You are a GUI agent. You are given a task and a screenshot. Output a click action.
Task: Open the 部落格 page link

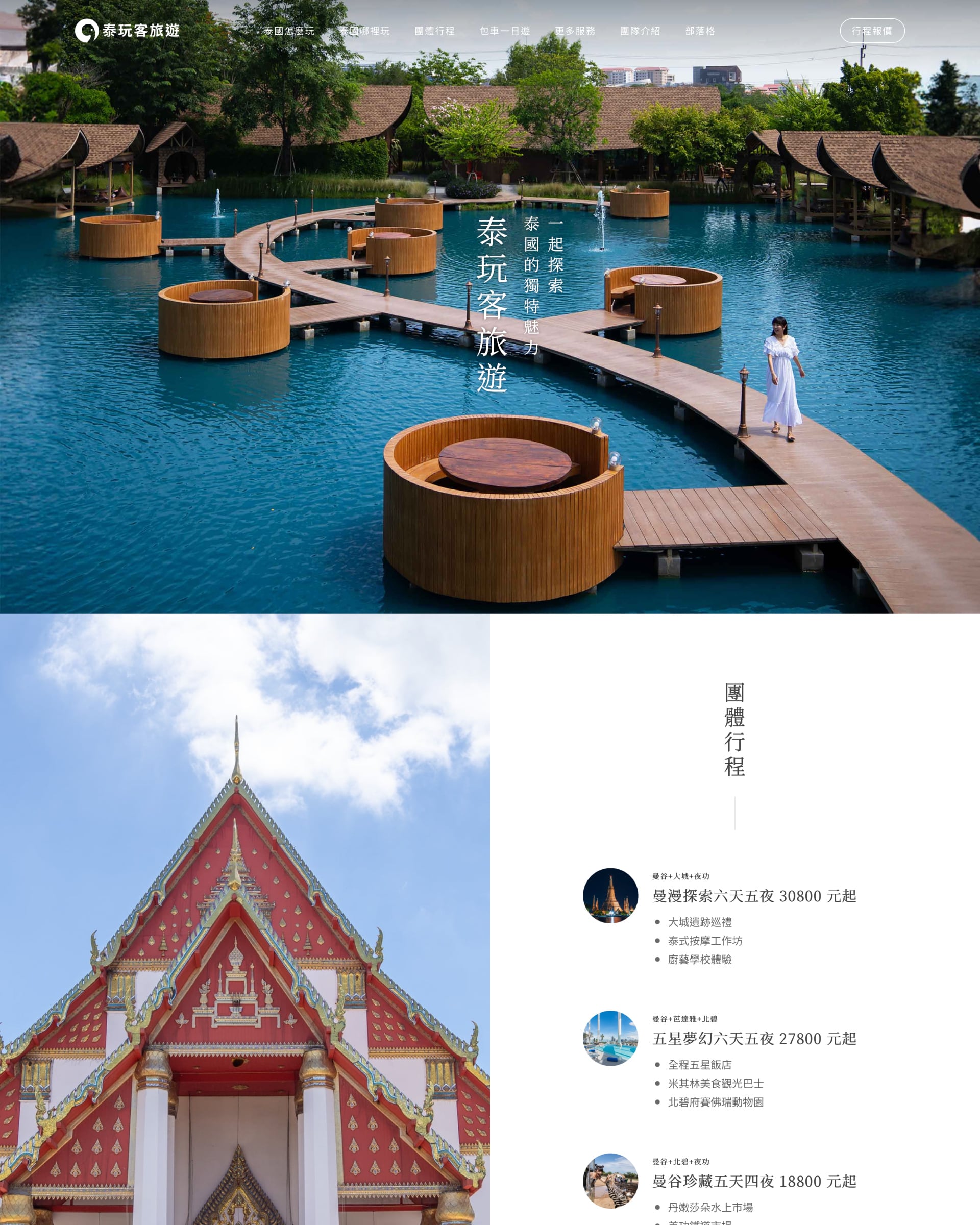699,32
